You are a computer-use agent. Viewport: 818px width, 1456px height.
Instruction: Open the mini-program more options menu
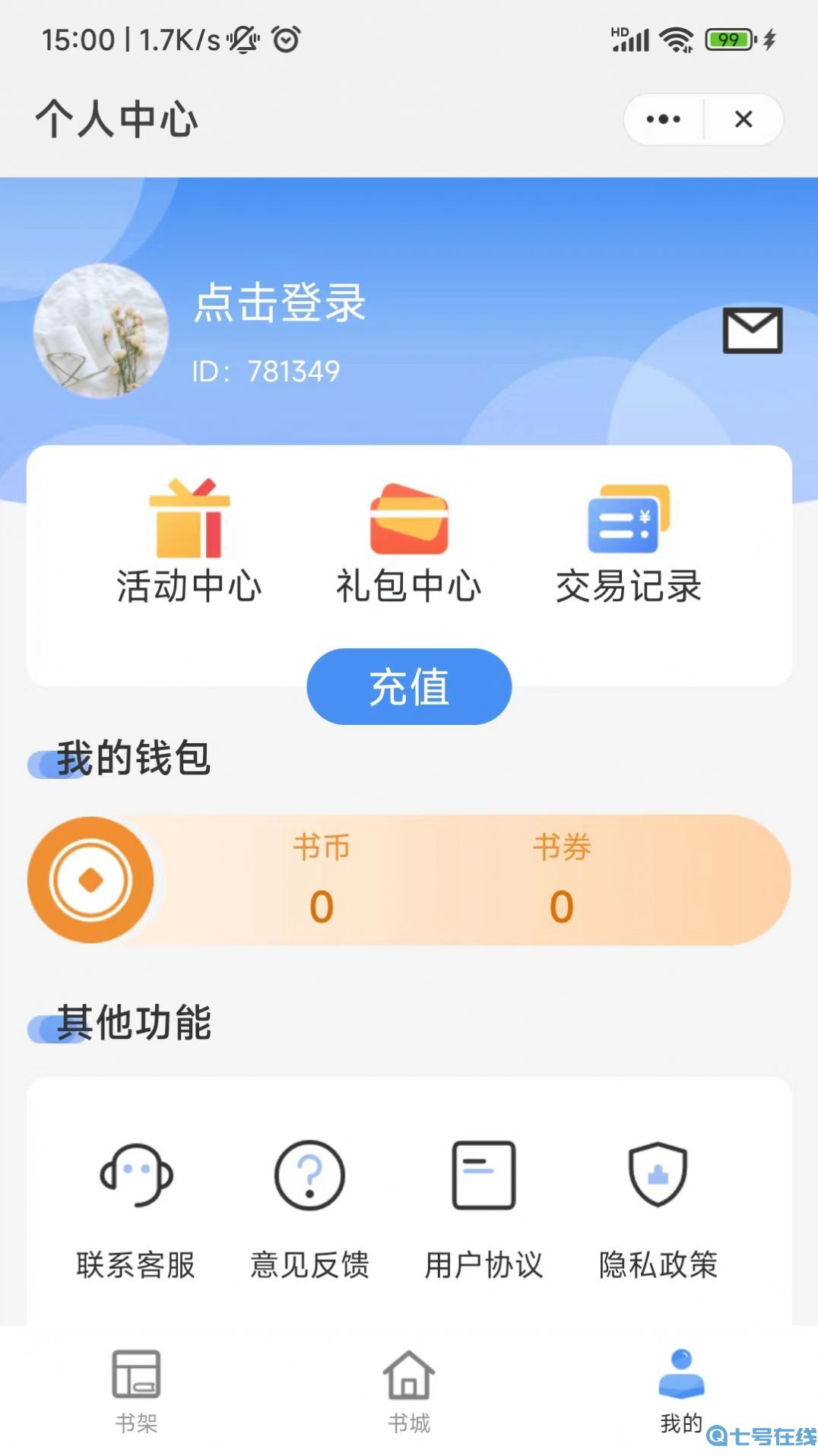pyautogui.click(x=662, y=119)
